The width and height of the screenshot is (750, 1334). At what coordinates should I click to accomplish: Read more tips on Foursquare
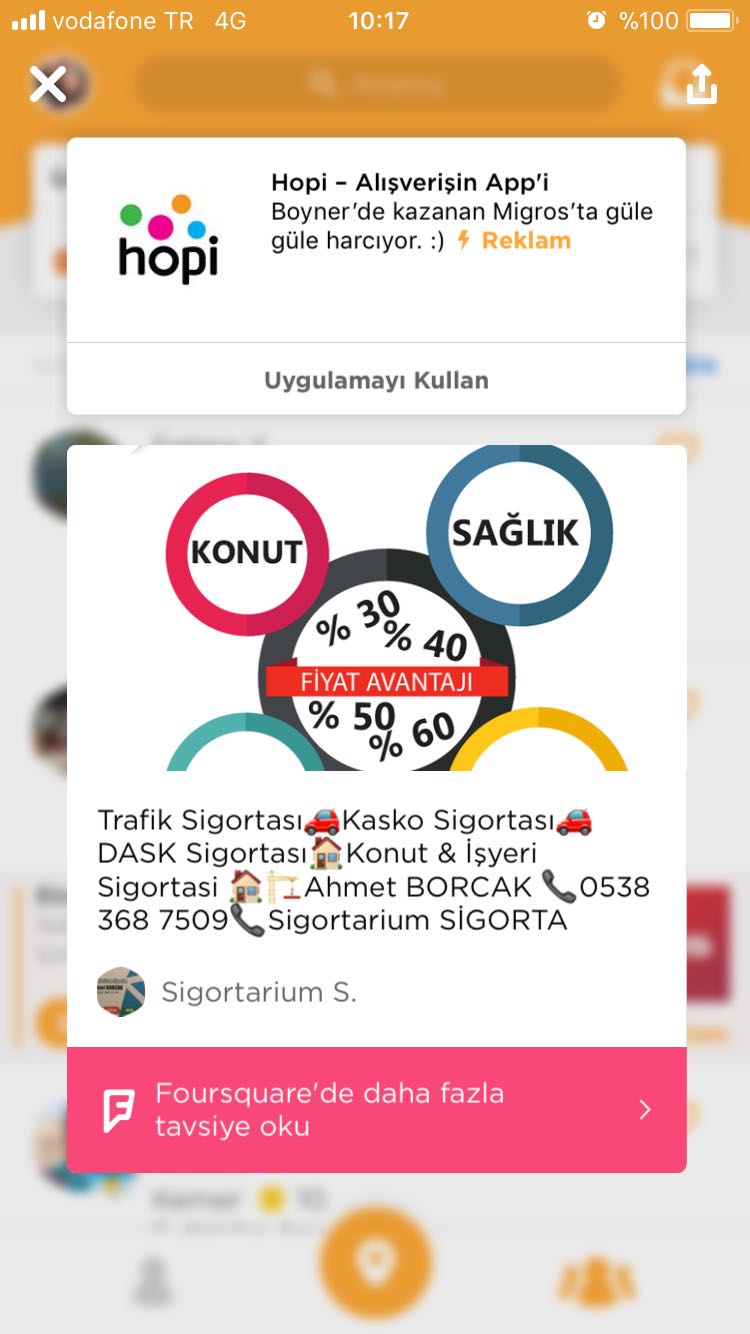(376, 1110)
